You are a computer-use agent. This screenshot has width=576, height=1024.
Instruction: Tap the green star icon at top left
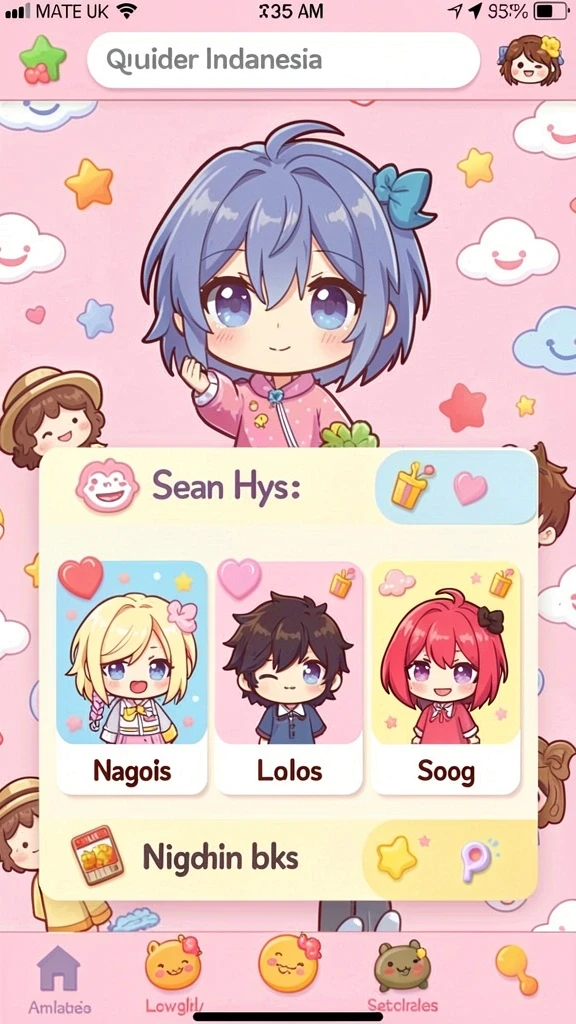43,60
